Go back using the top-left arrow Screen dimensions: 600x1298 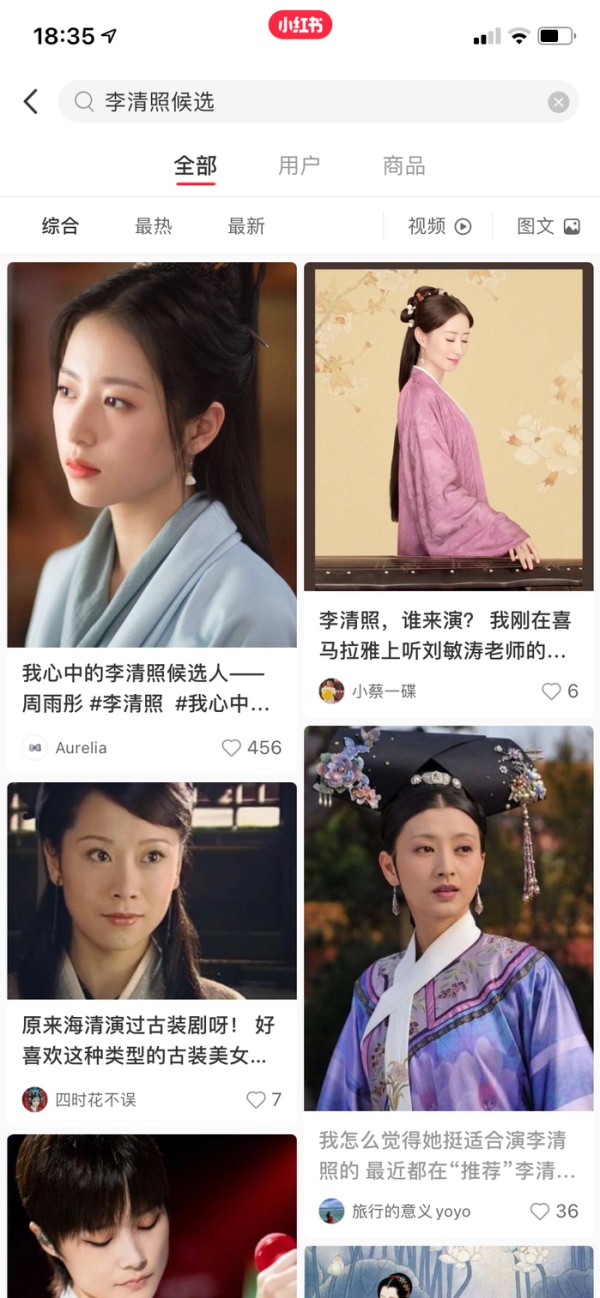(x=31, y=101)
